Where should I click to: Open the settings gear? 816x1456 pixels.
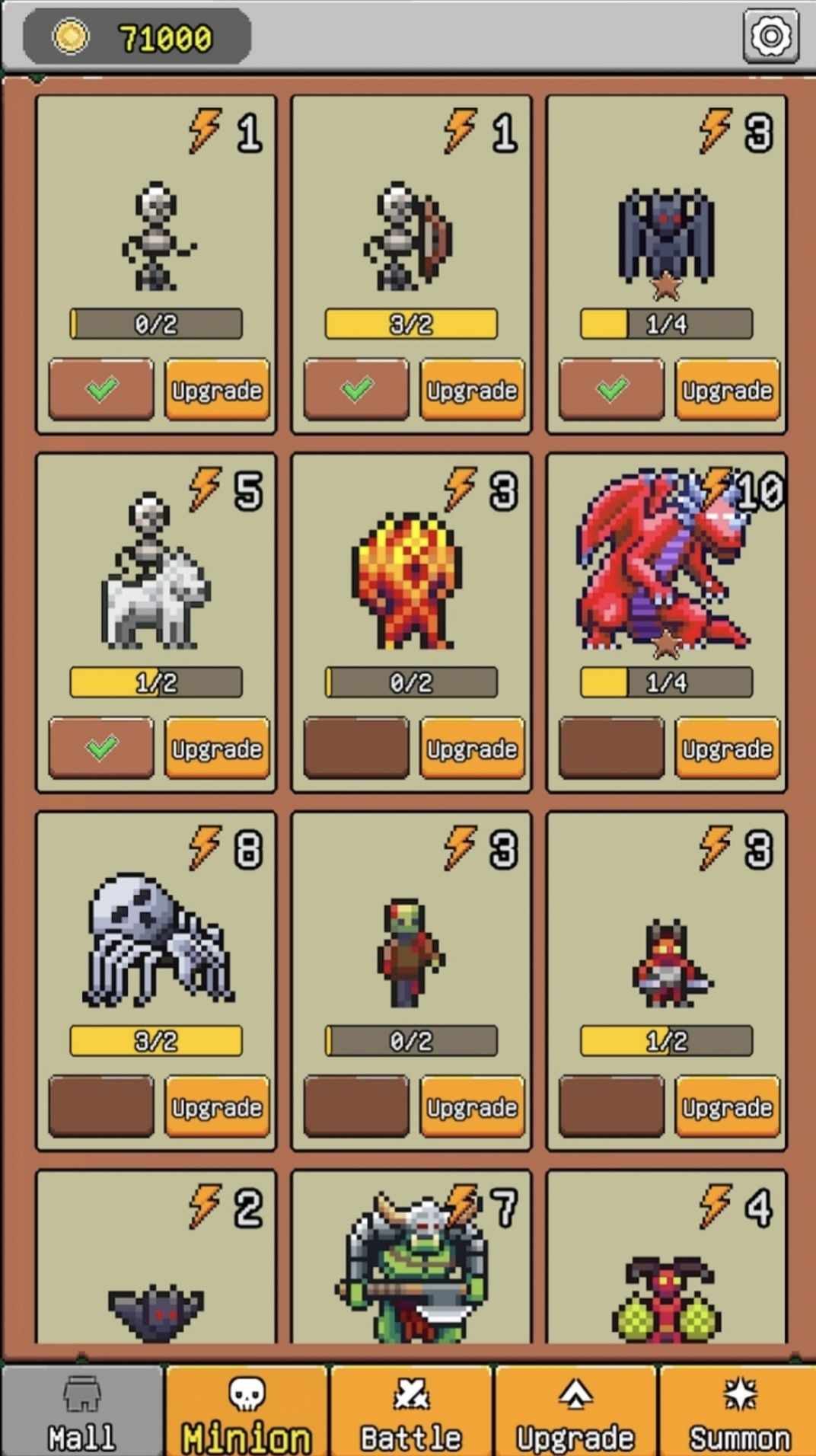point(770,36)
